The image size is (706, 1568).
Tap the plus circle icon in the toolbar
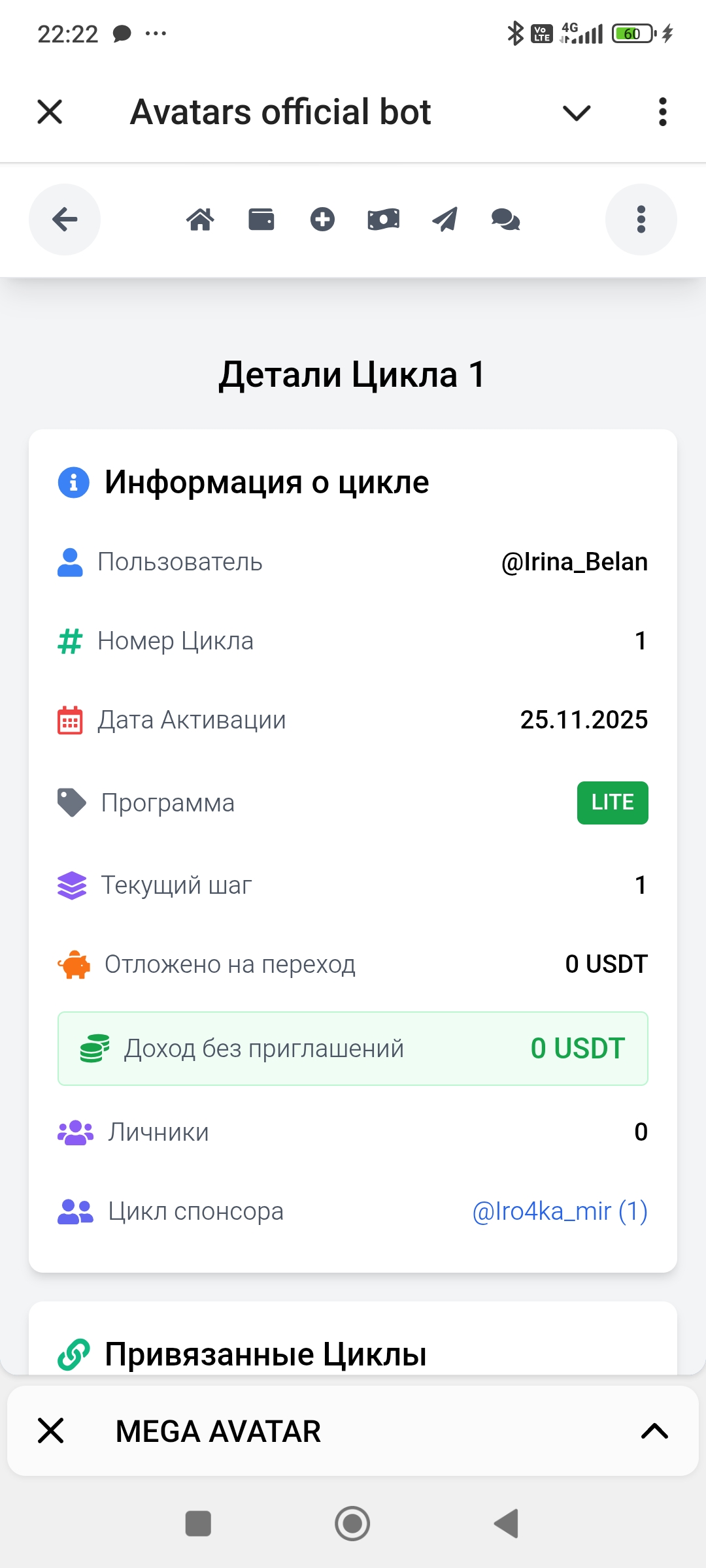pyautogui.click(x=322, y=220)
